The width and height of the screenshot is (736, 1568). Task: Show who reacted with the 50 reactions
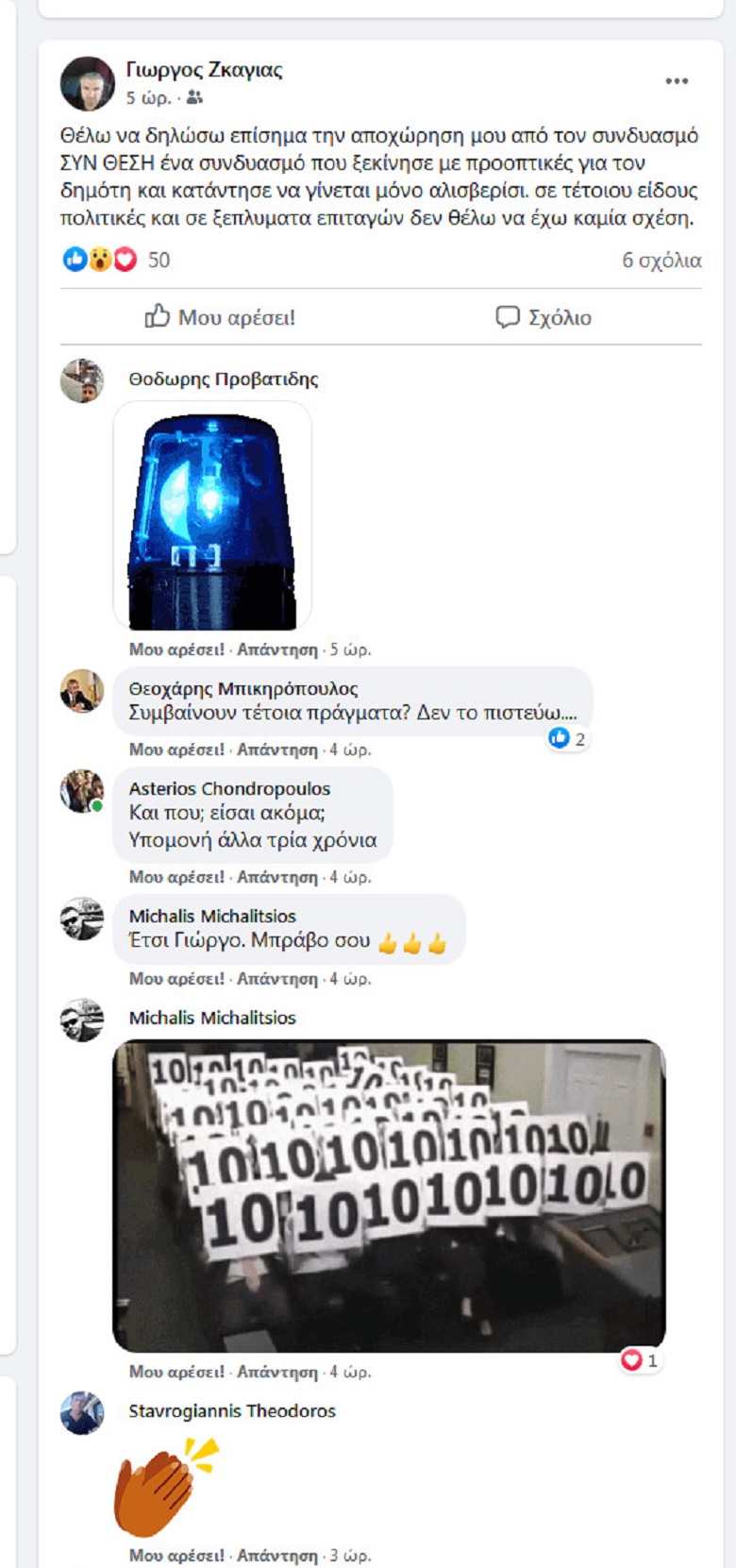coord(159,260)
